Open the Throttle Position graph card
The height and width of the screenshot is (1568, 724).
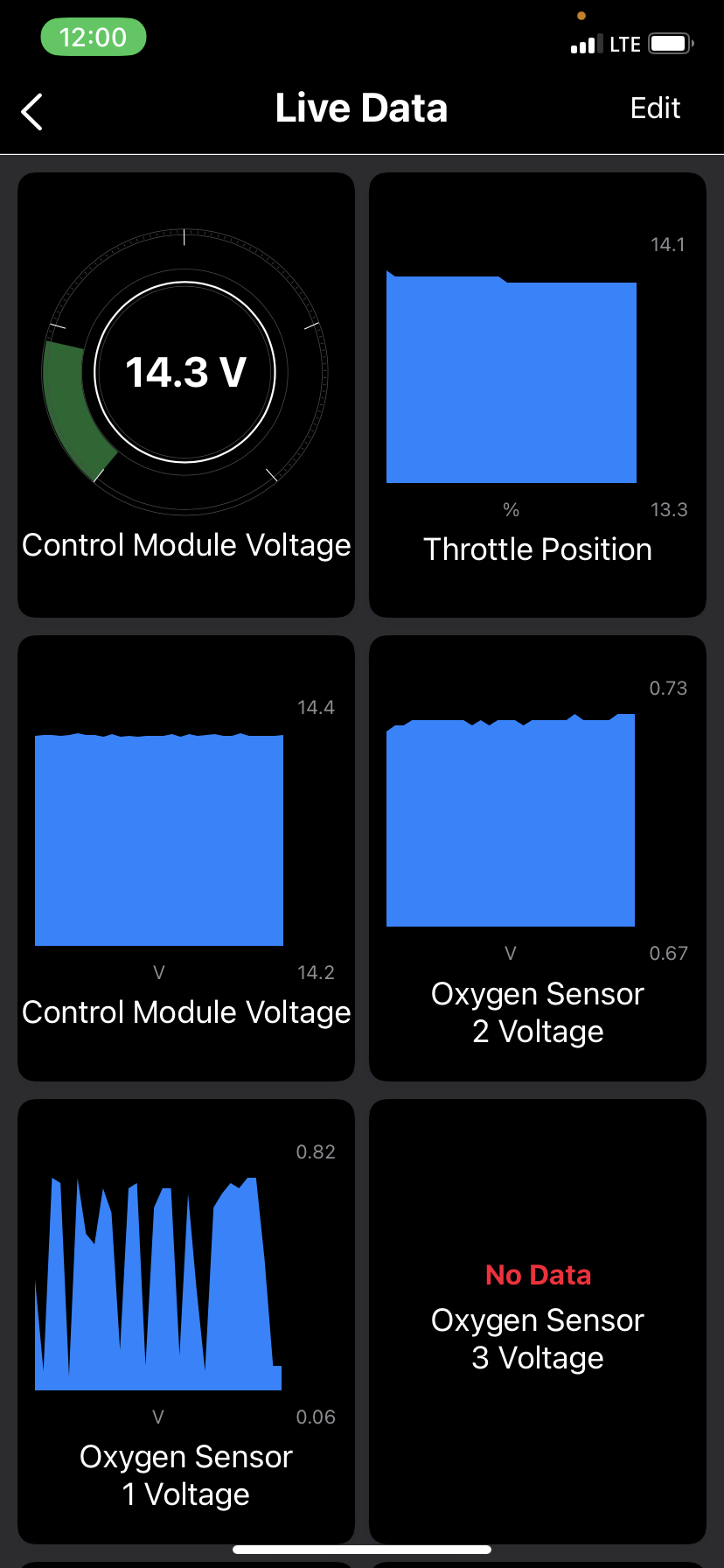(537, 395)
